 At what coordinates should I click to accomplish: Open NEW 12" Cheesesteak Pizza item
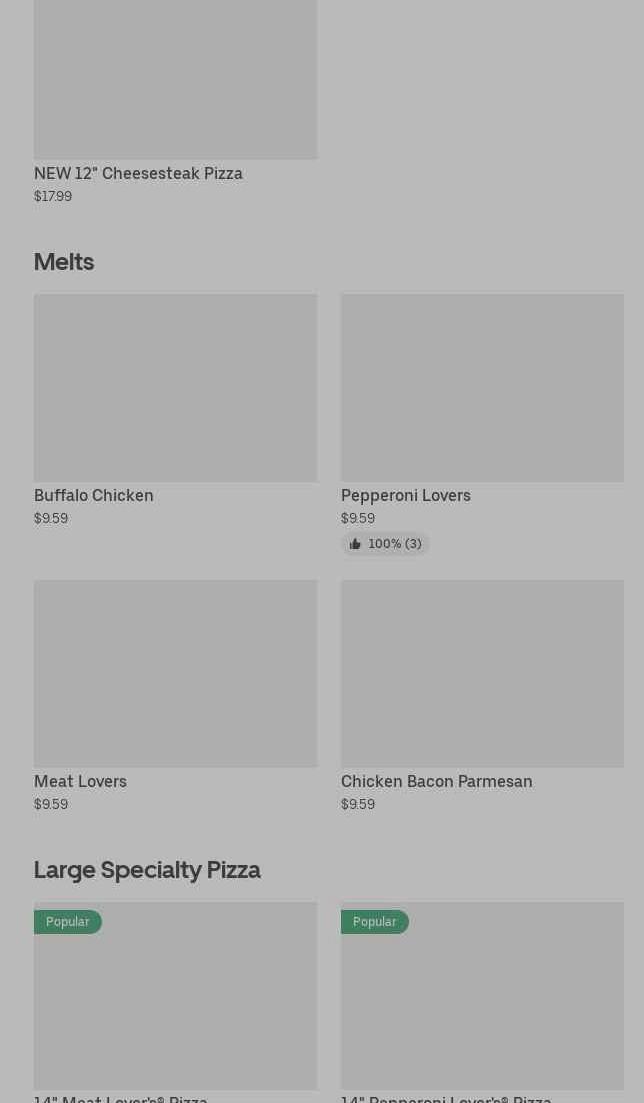click(x=175, y=102)
